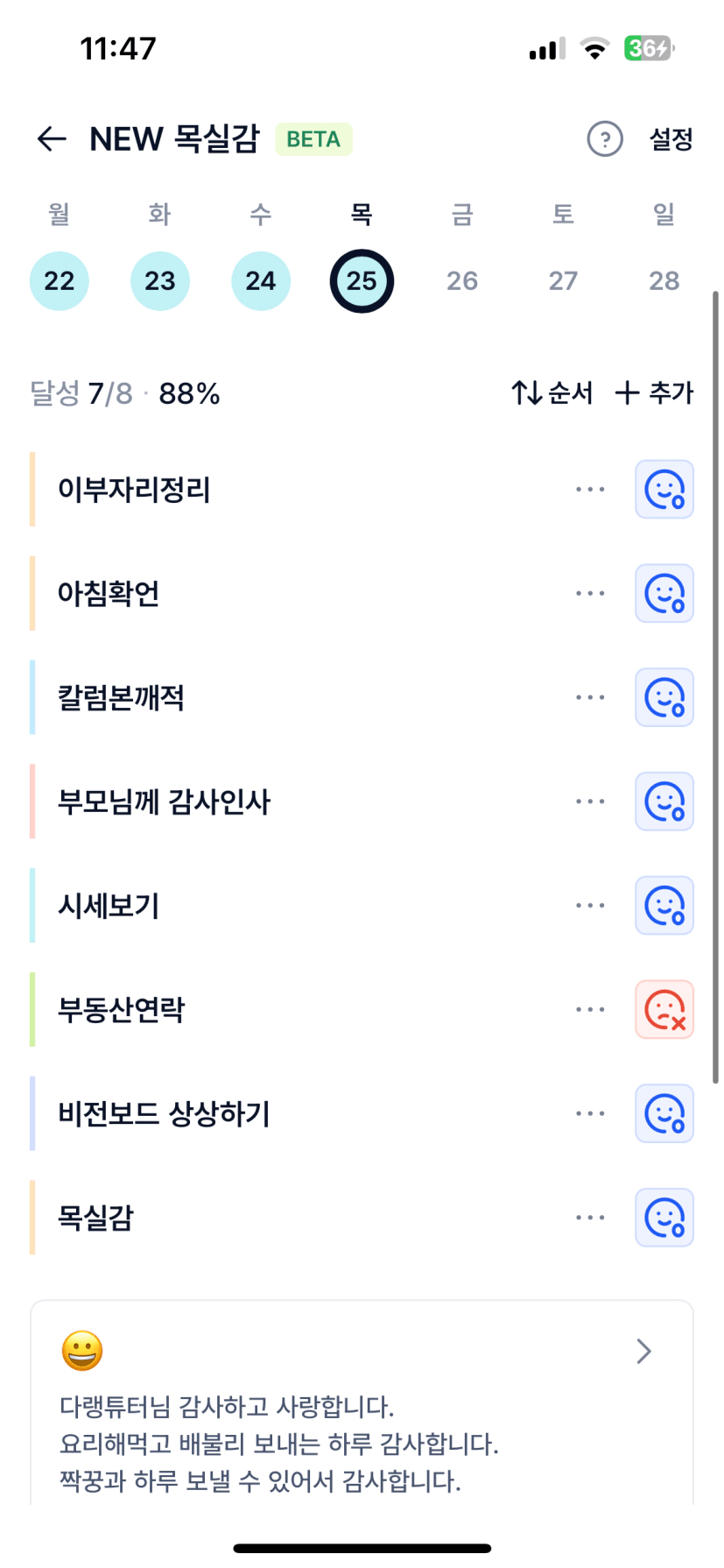Toggle completion face for 부모님께 감사인사
Image resolution: width=724 pixels, height=1568 pixels.
pos(664,802)
